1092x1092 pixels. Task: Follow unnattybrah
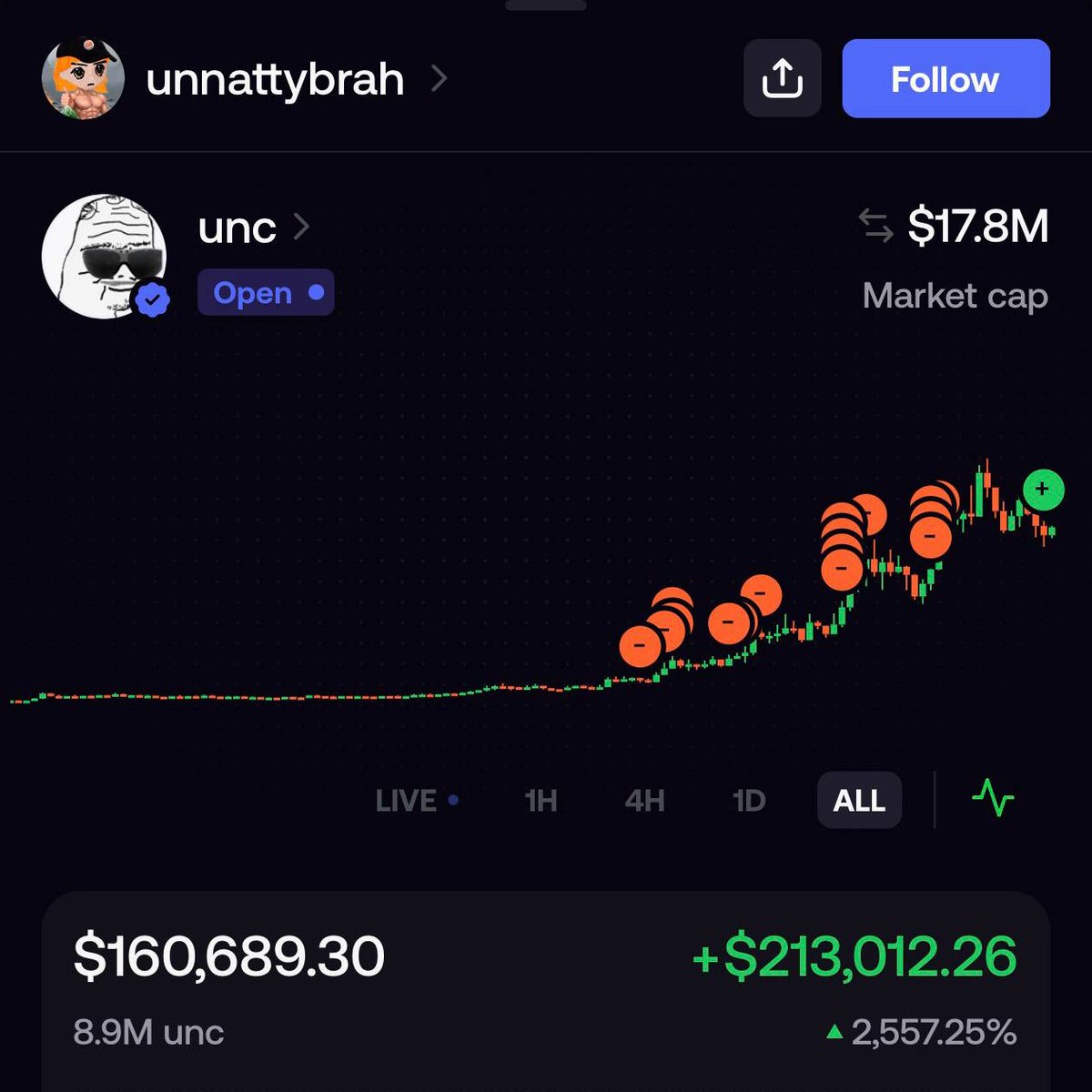pyautogui.click(x=945, y=78)
